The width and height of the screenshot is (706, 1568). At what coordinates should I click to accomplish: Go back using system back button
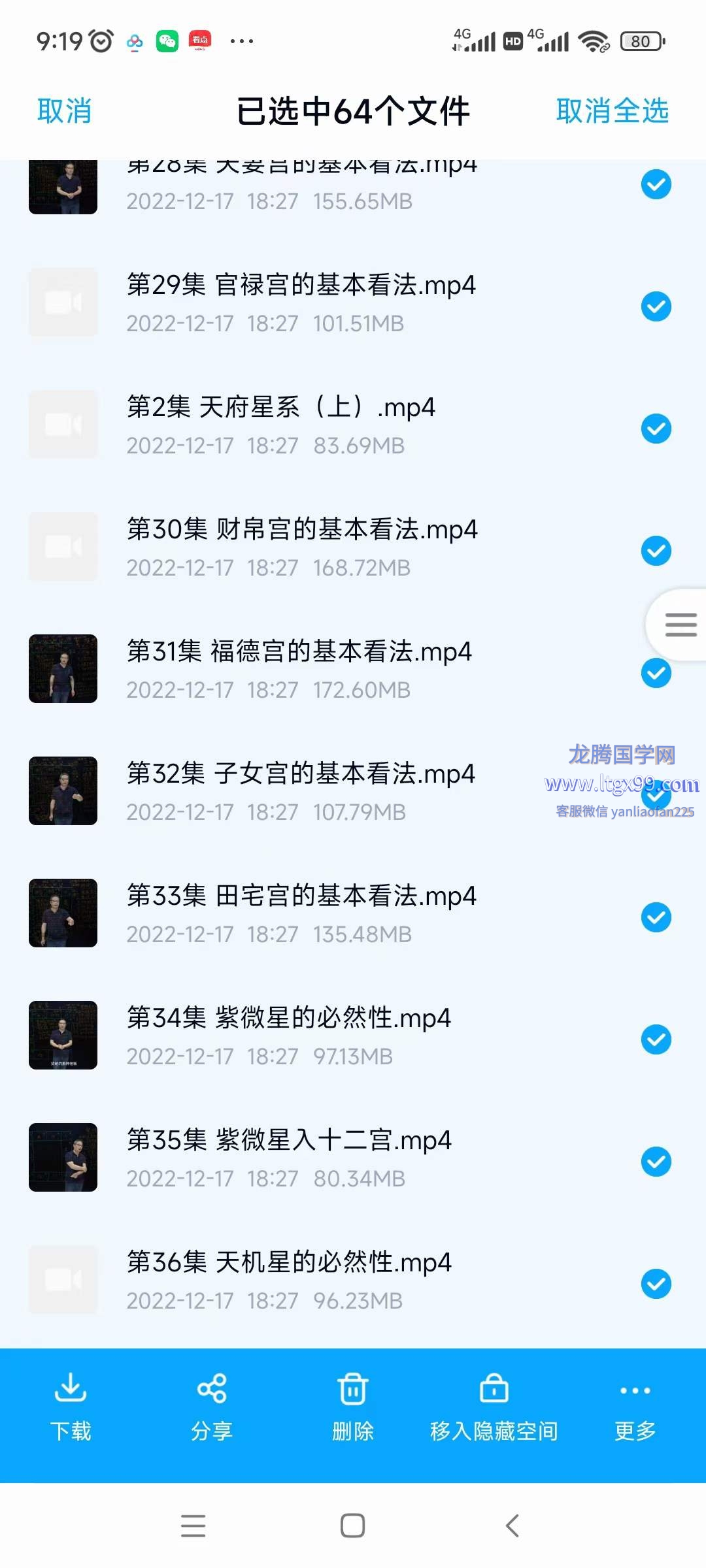513,1526
